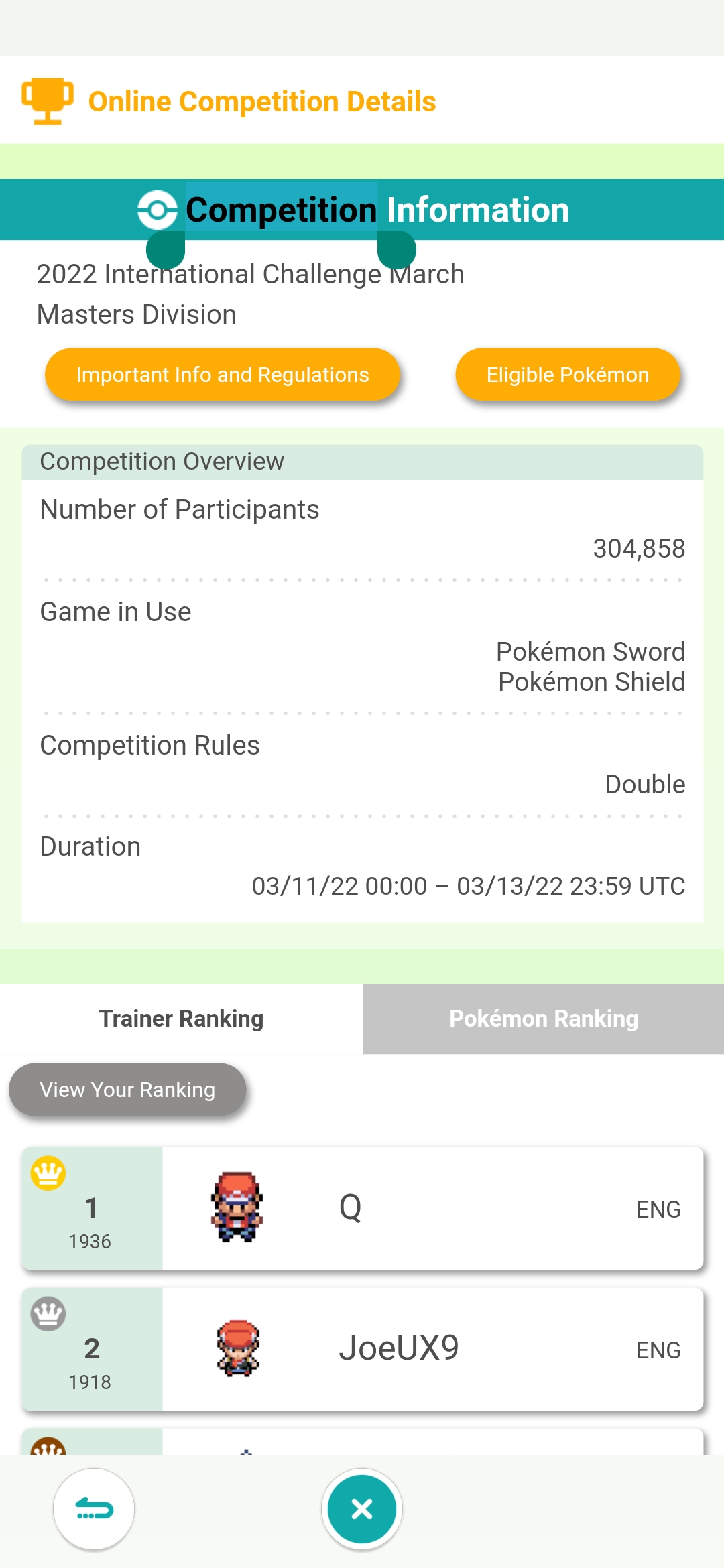
Task: Tap View Your Ranking button
Action: [x=127, y=1090]
